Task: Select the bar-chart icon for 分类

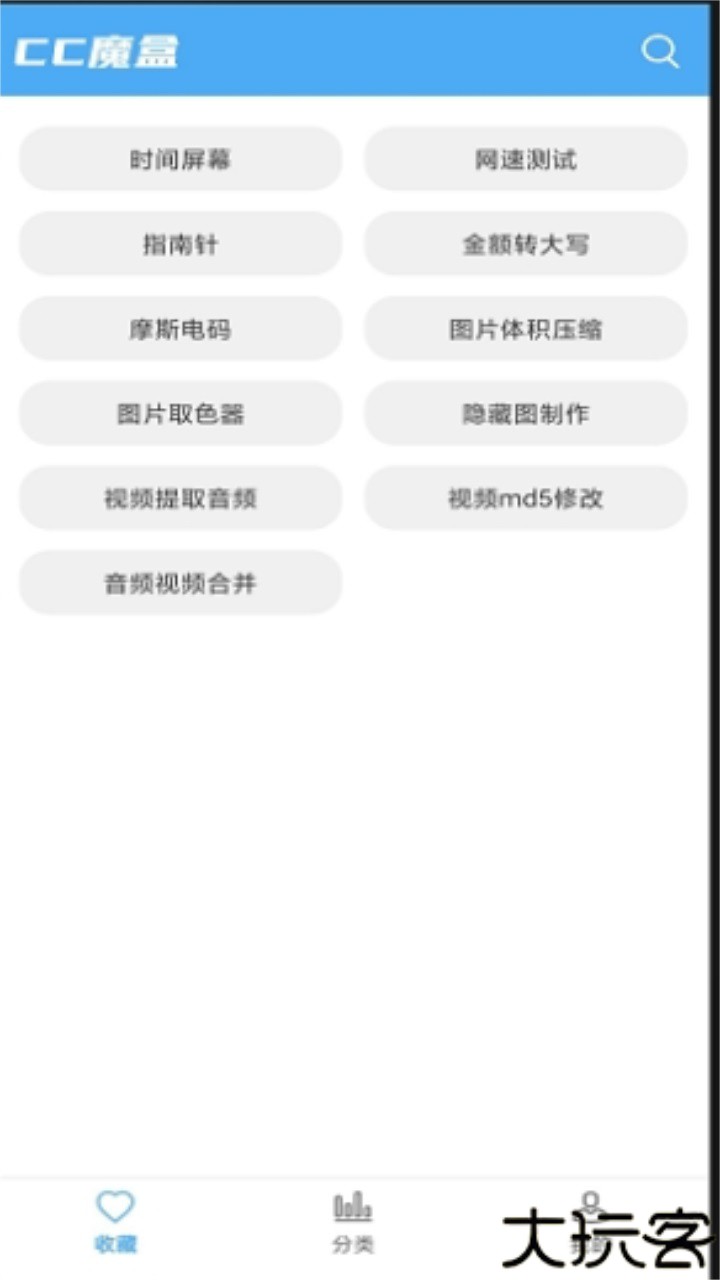Action: pos(352,1207)
